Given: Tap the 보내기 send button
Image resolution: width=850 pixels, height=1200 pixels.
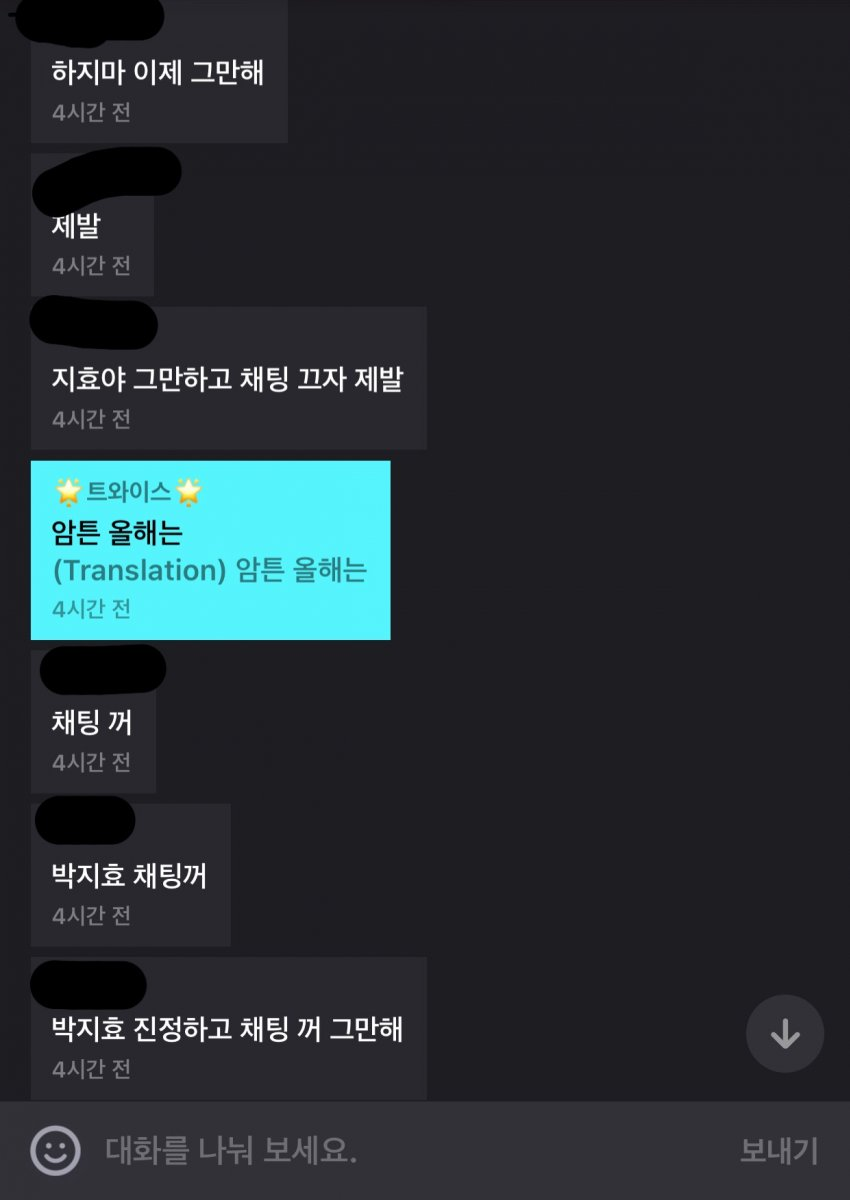Looking at the screenshot, I should [779, 1151].
